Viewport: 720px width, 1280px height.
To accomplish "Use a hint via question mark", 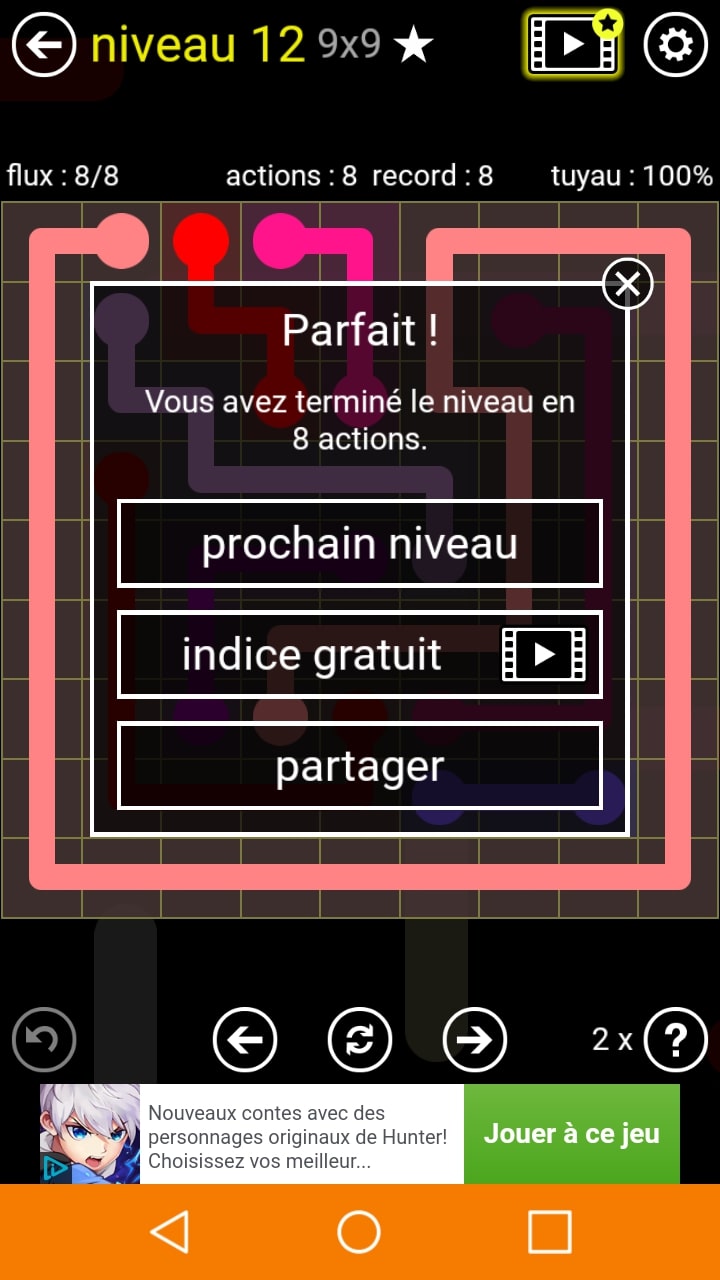I will pyautogui.click(x=675, y=1040).
